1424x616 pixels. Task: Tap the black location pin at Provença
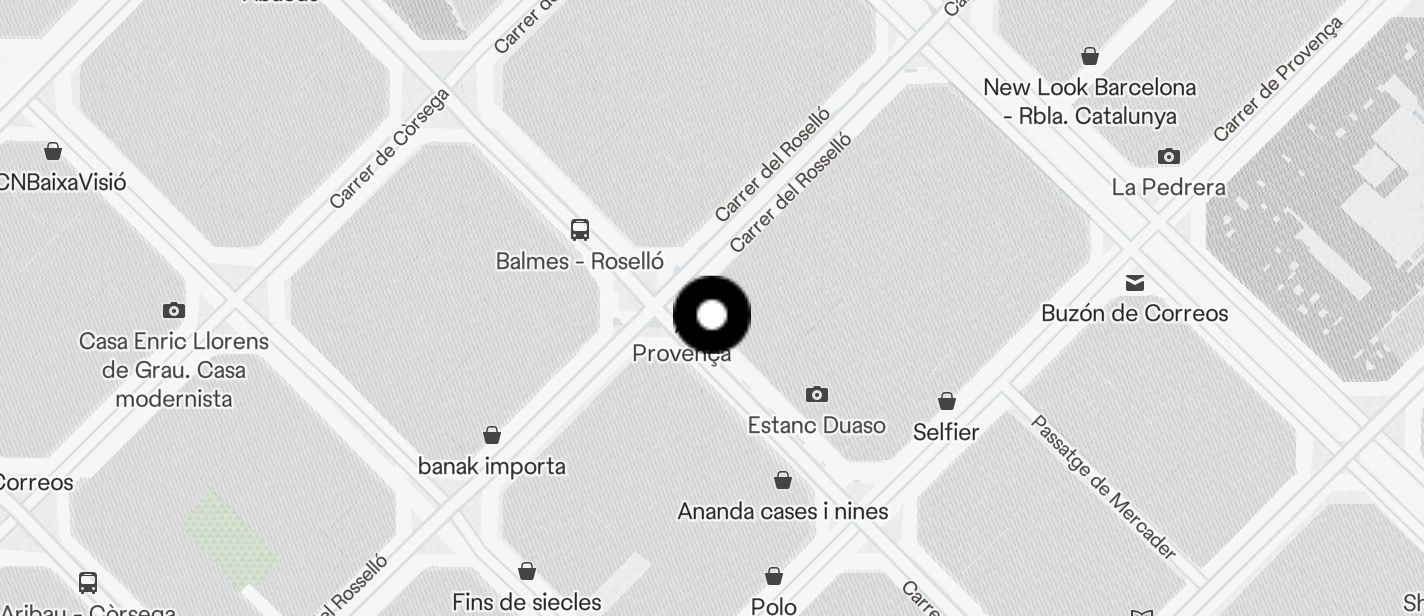[x=712, y=316]
